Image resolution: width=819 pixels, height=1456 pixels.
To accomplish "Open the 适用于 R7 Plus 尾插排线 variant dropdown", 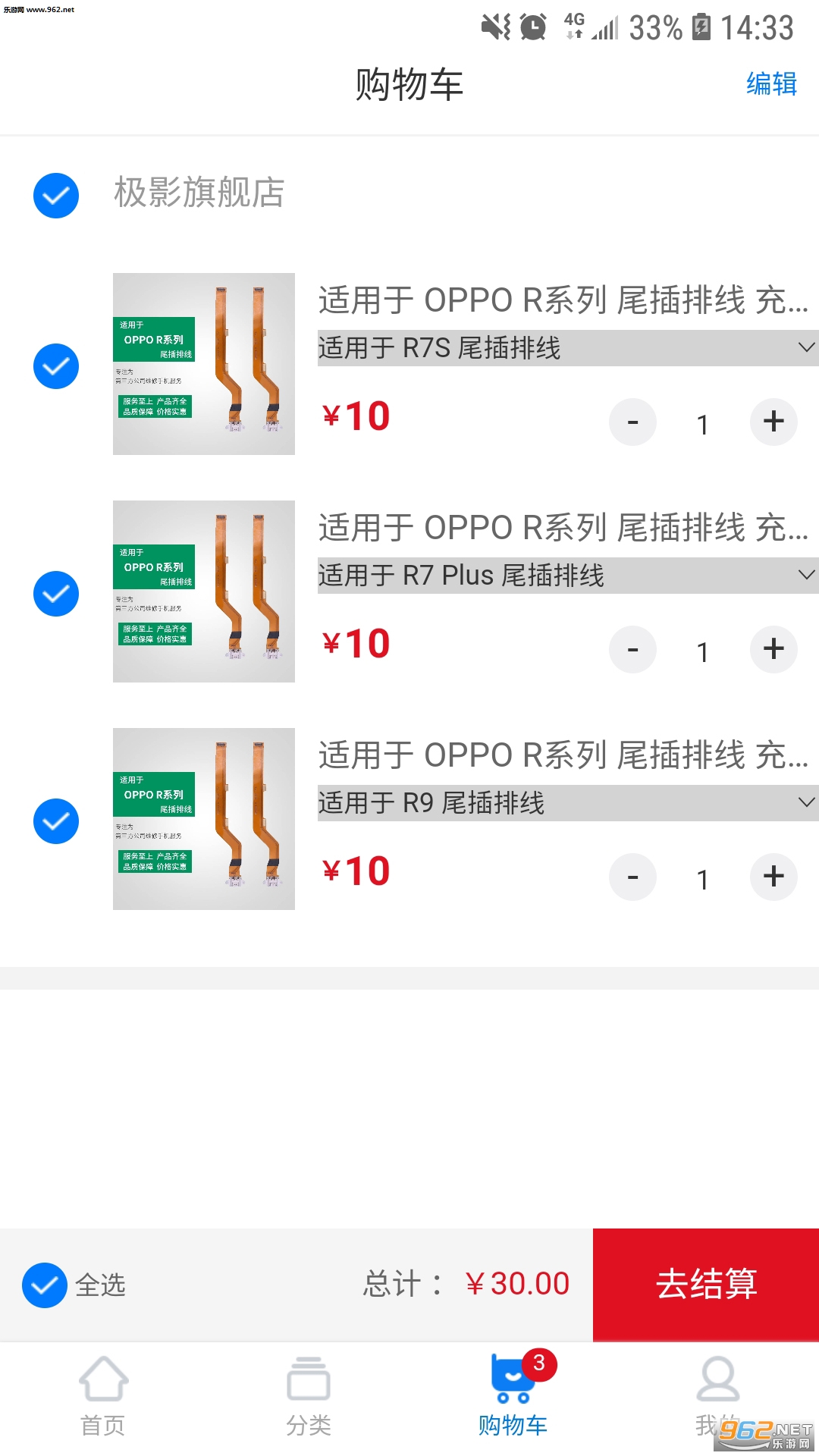I will coord(567,576).
